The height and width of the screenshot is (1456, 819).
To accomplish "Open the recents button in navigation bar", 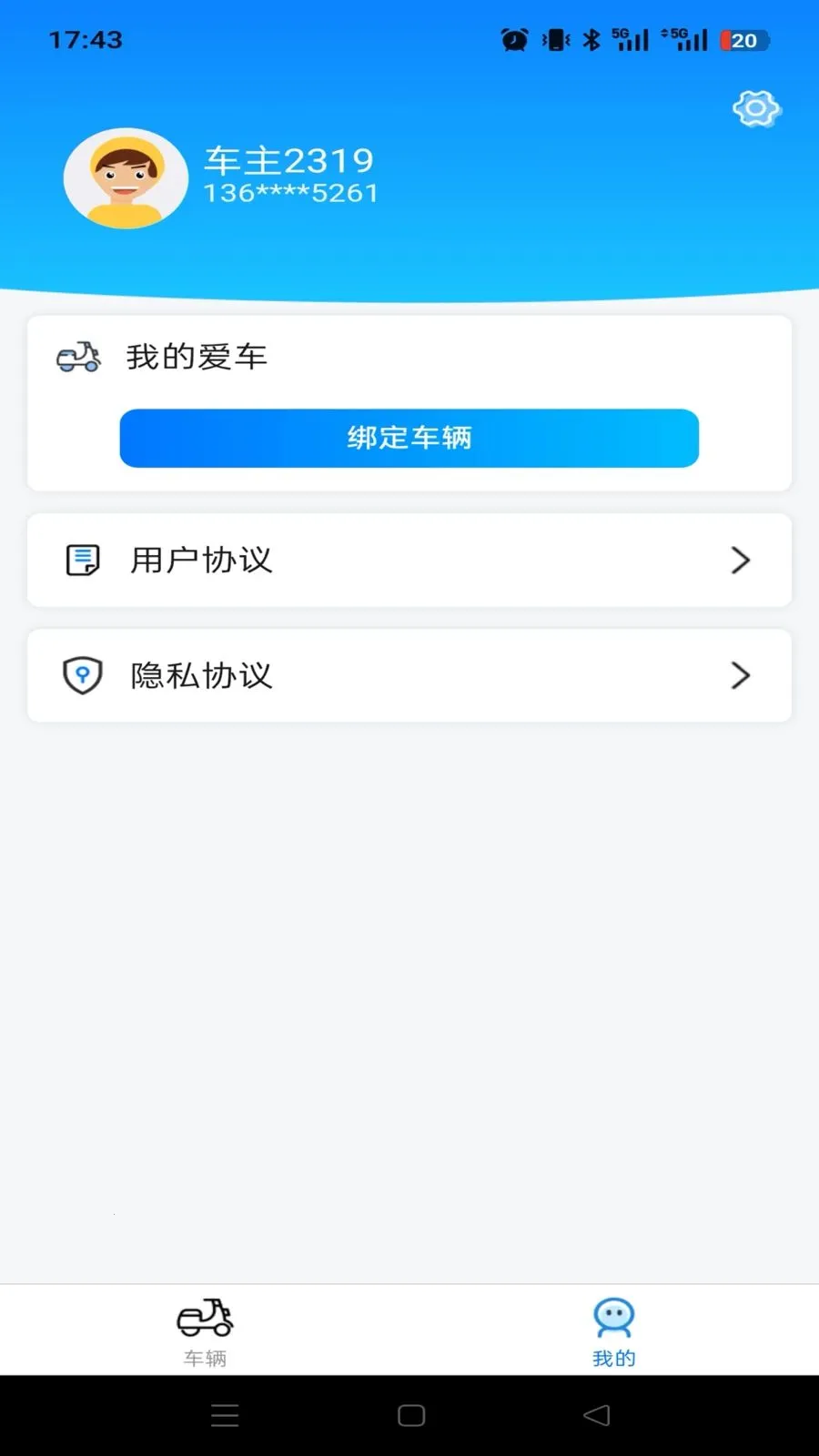I will pyautogui.click(x=225, y=1415).
